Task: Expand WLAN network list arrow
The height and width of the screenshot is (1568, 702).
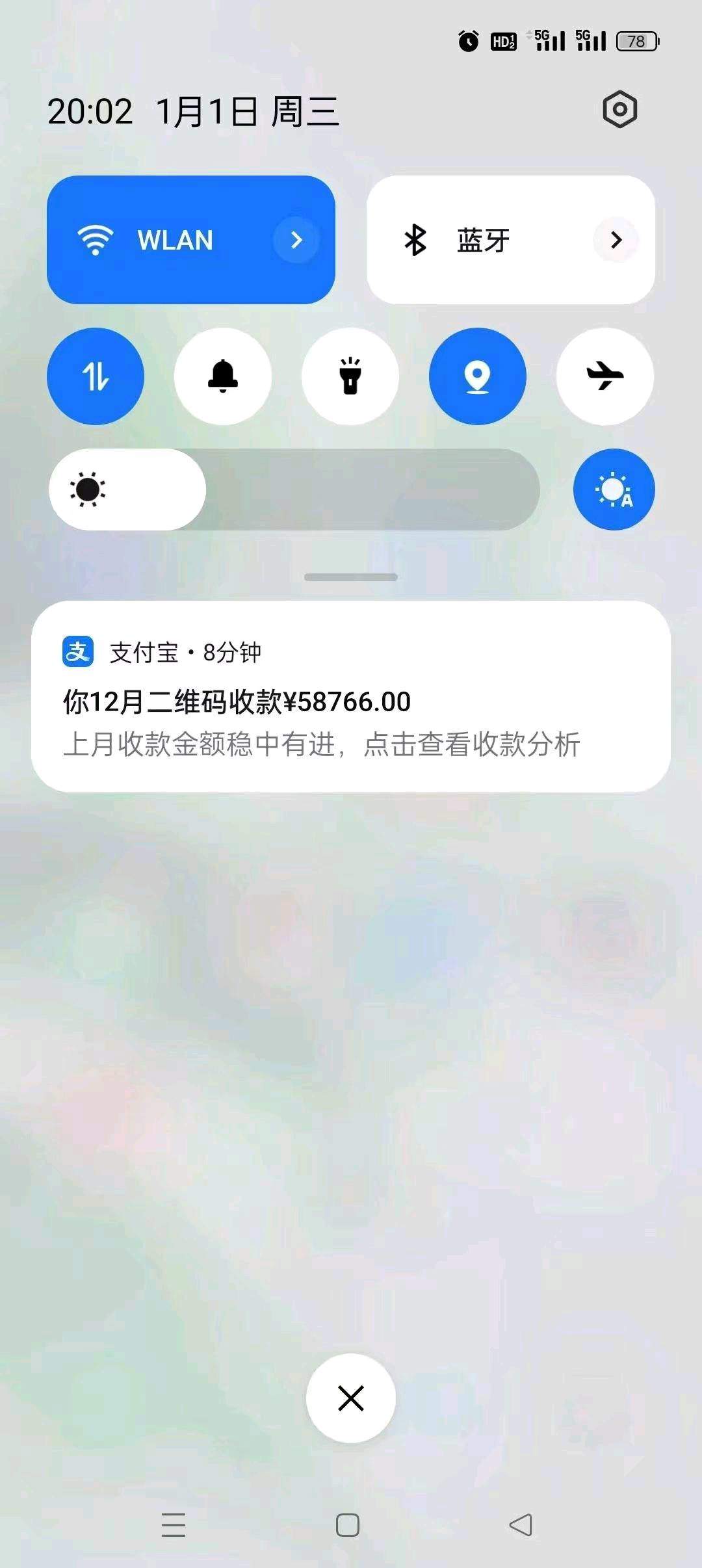Action: coord(296,240)
